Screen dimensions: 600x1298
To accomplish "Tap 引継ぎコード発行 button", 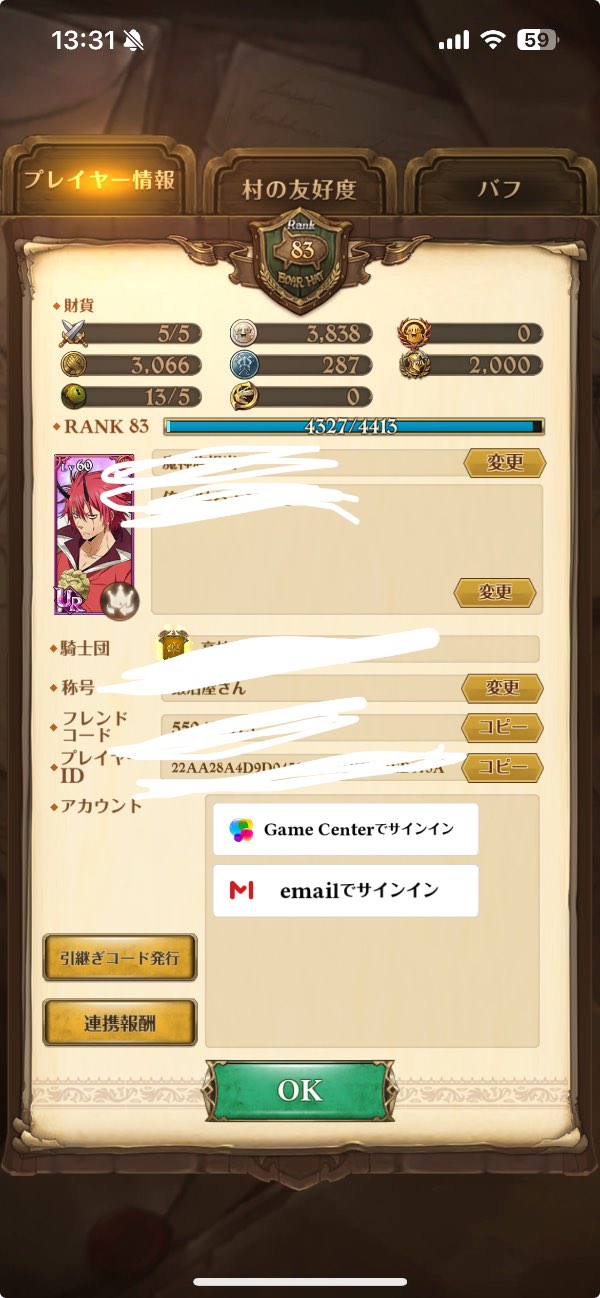I will [x=119, y=958].
